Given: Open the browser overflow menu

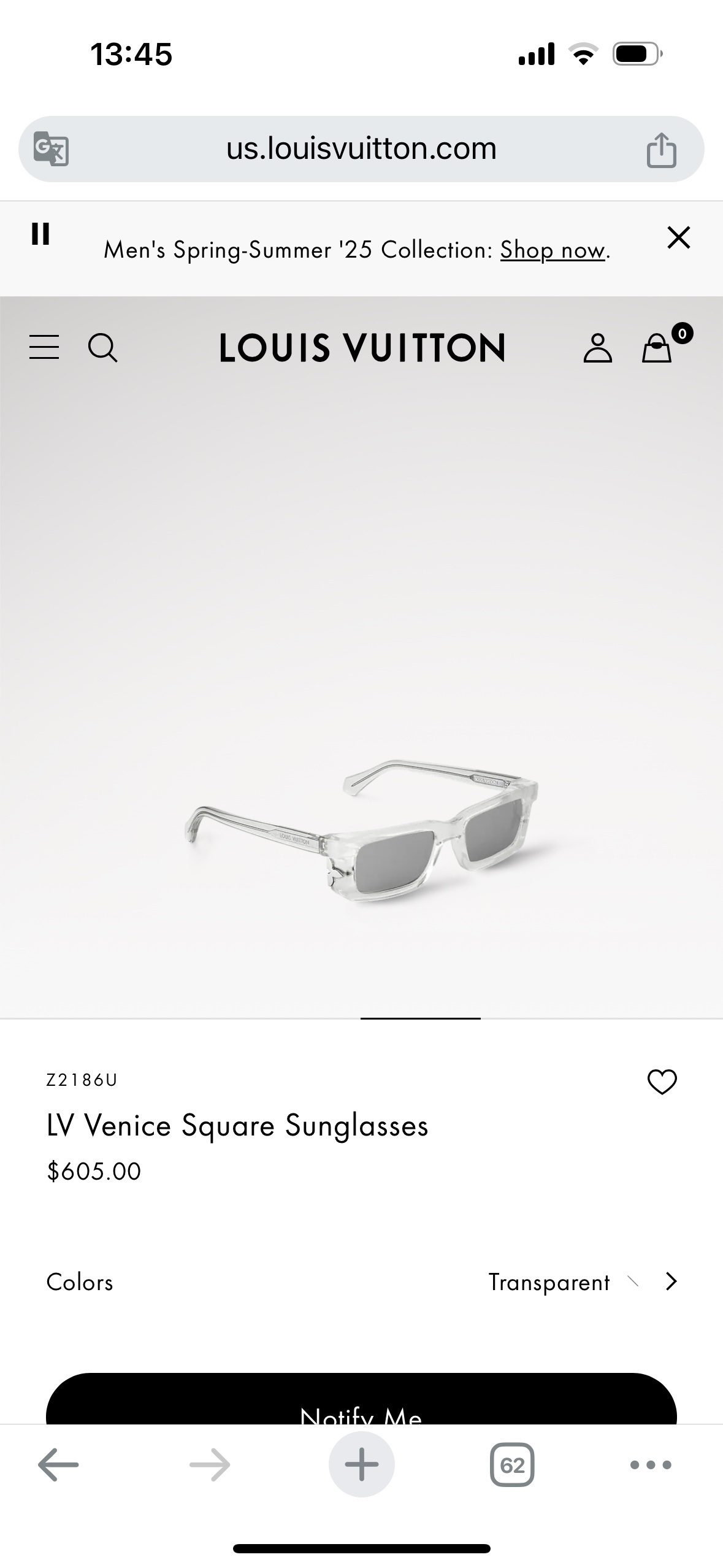Looking at the screenshot, I should pos(651,1465).
